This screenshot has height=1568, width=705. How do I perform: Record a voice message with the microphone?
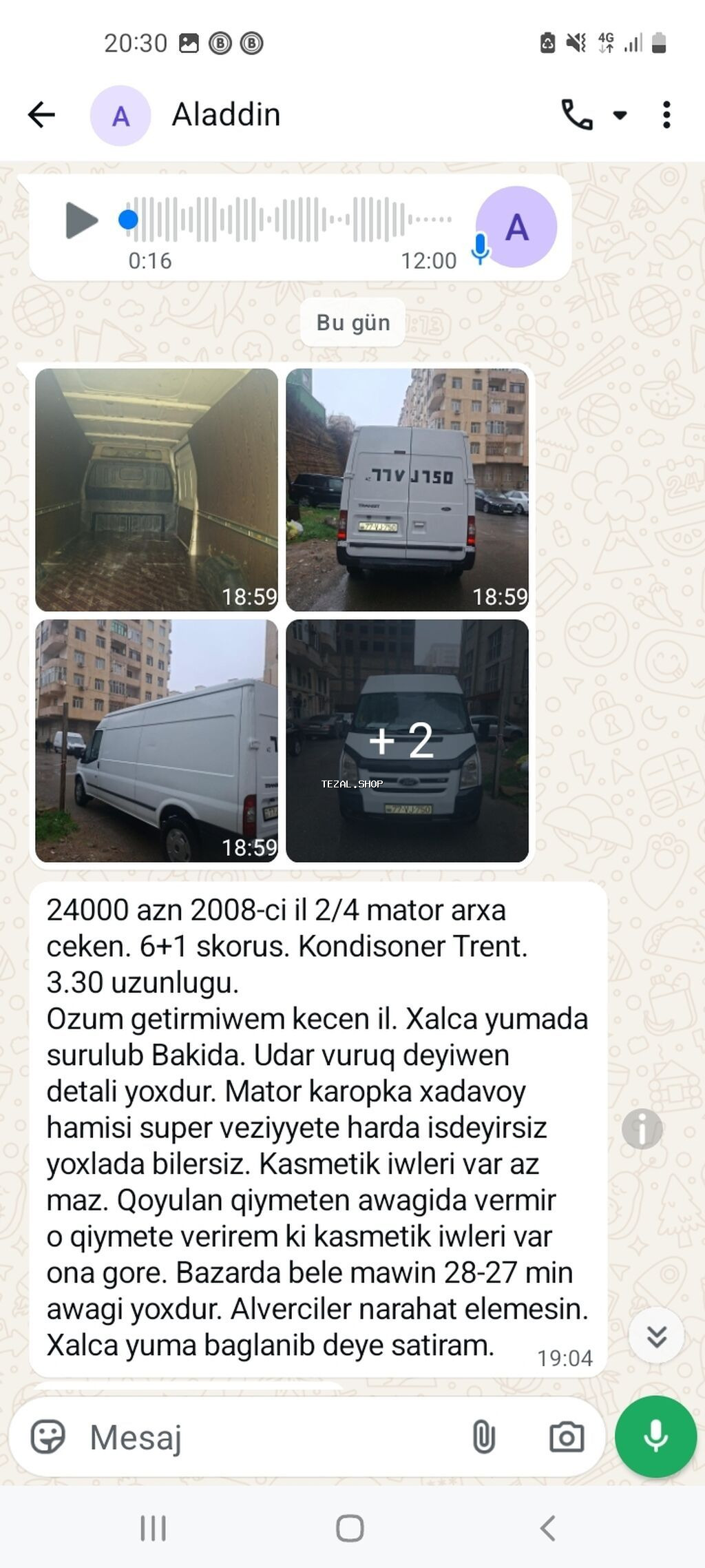[x=655, y=1436]
